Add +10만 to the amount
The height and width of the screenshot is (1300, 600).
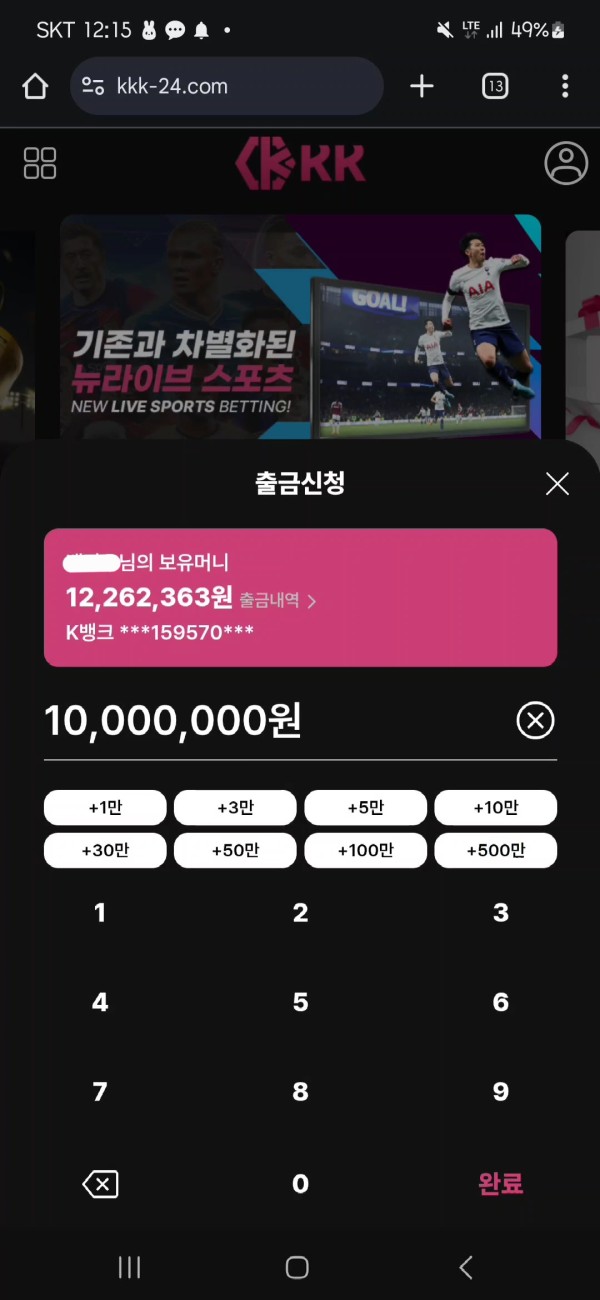click(495, 808)
